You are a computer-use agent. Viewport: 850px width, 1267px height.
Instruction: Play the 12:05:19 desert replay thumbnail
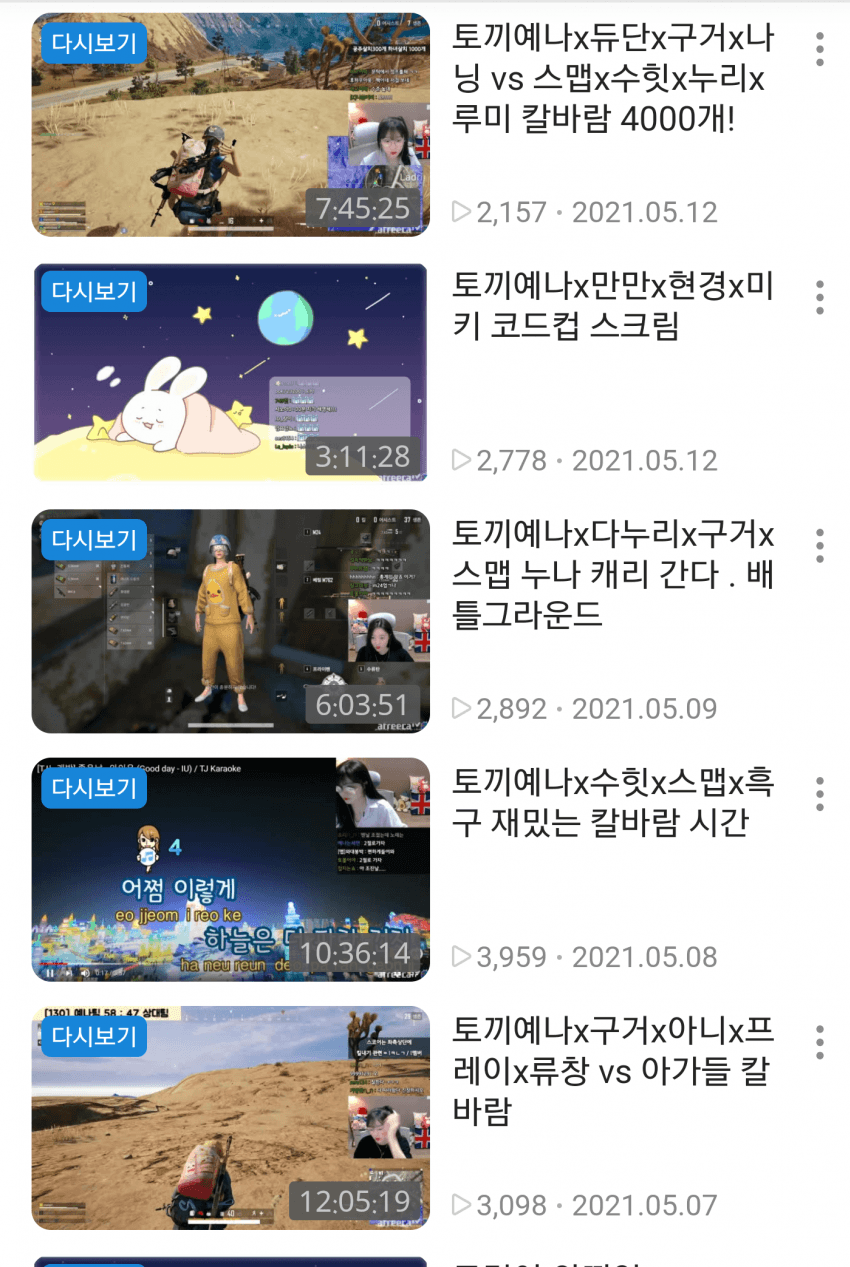230,1117
